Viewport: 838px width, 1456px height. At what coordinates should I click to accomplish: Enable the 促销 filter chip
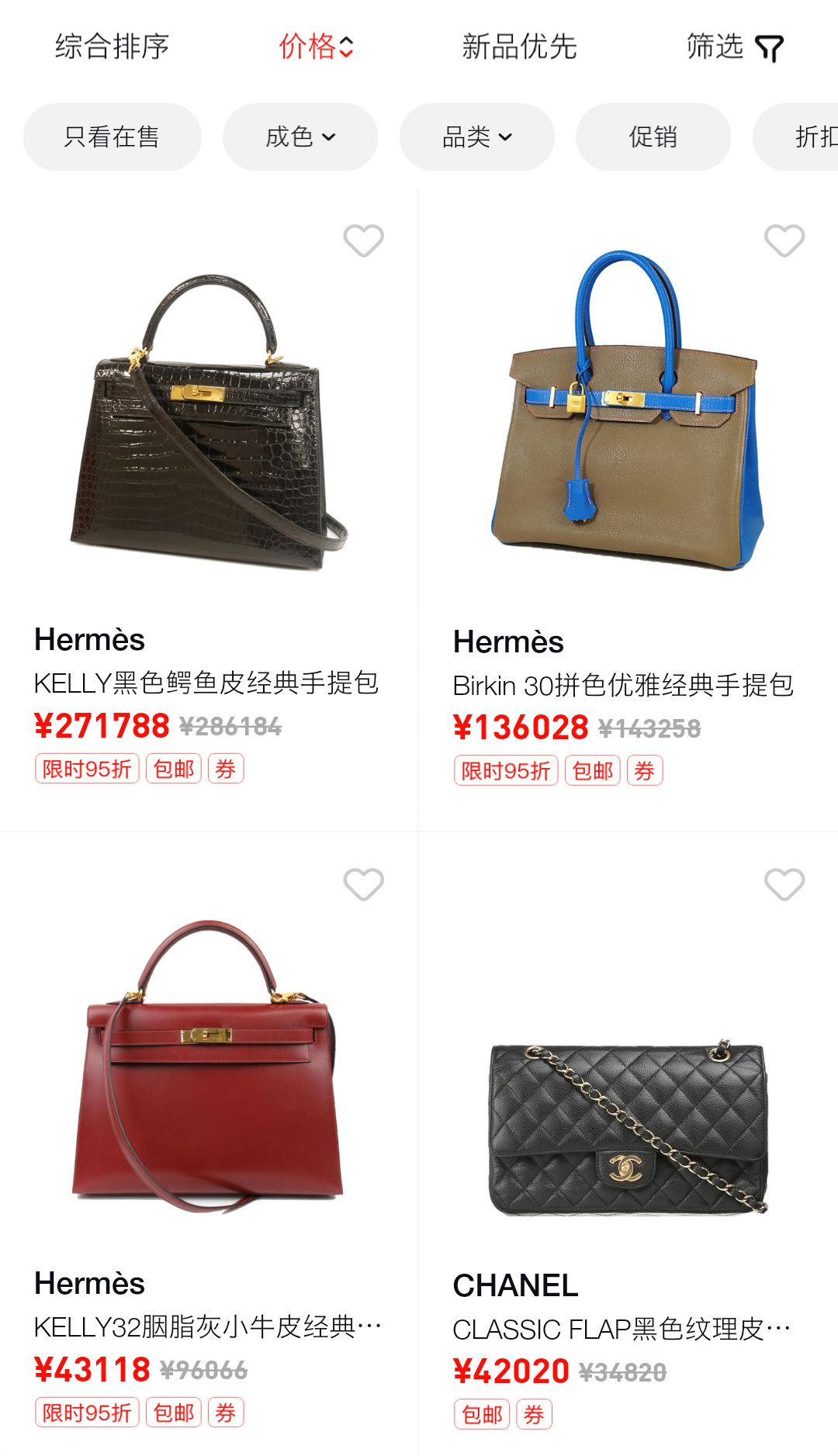coord(653,137)
